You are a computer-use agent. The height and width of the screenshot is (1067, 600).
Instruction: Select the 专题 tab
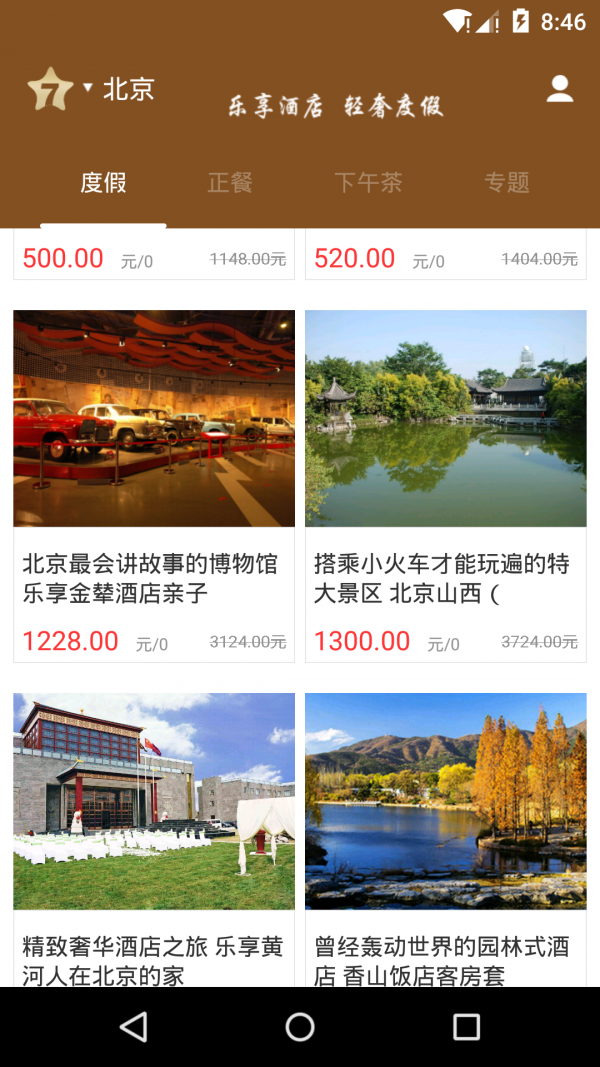coord(506,183)
